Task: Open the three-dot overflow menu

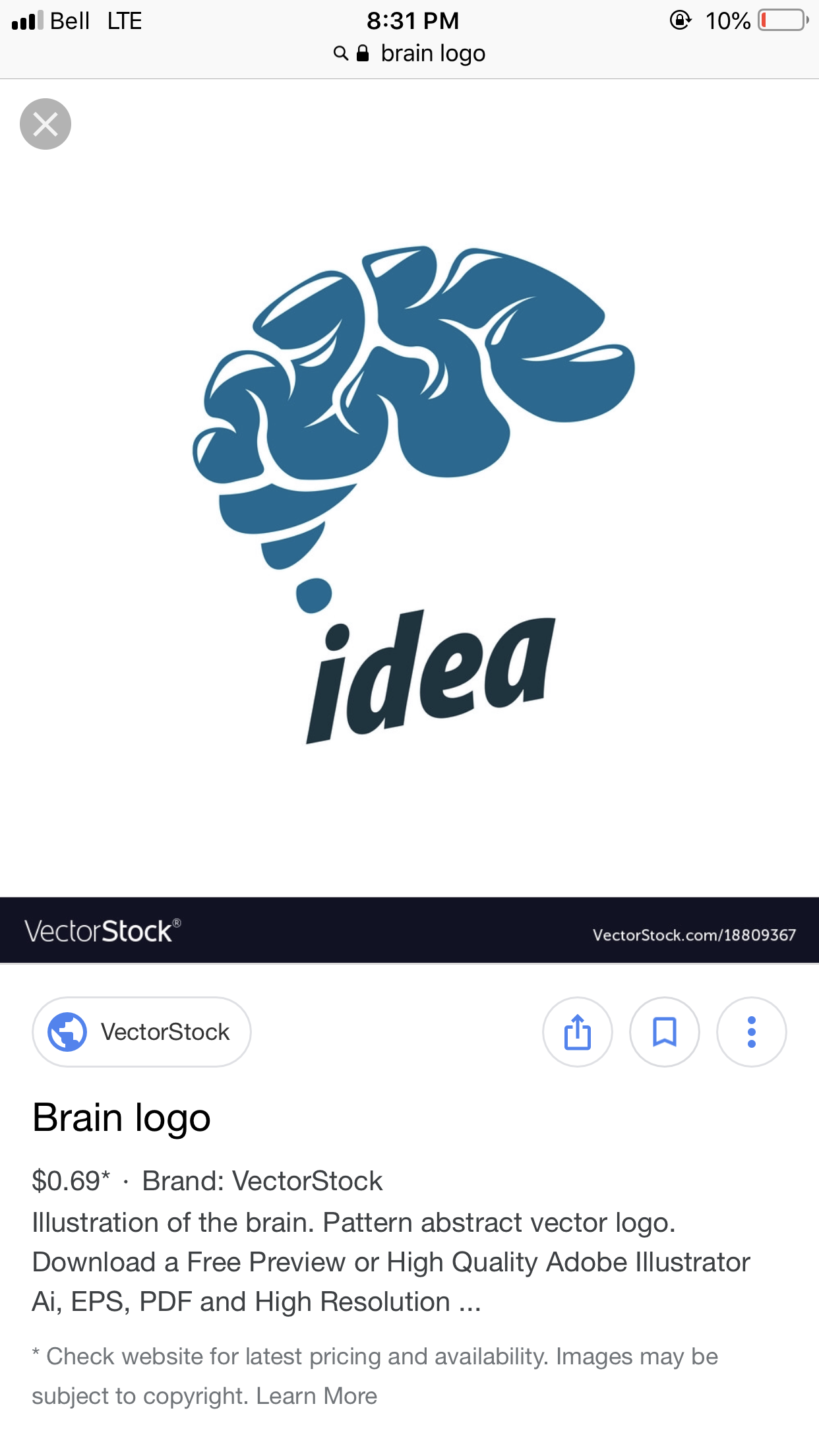Action: coord(751,1031)
